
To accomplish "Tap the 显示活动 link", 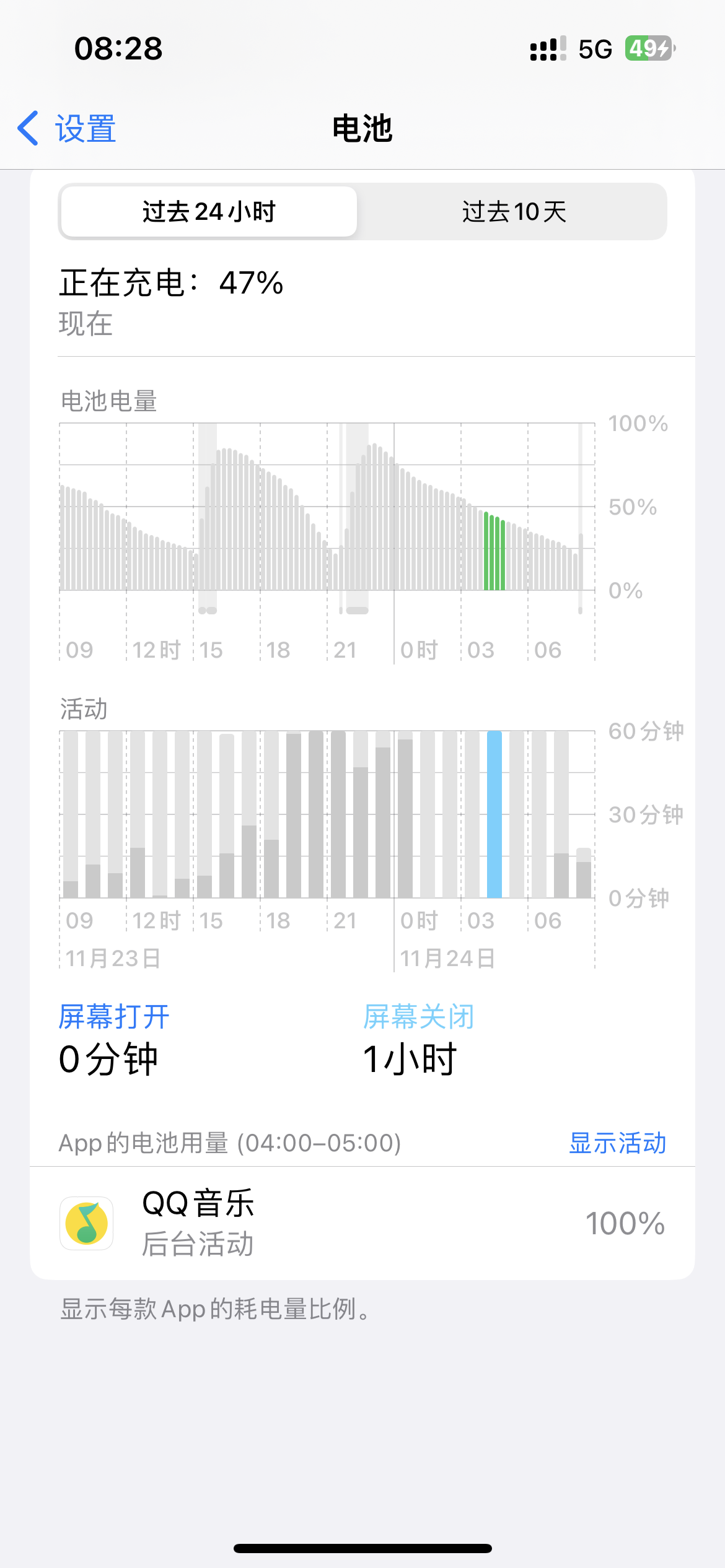I will point(617,1143).
